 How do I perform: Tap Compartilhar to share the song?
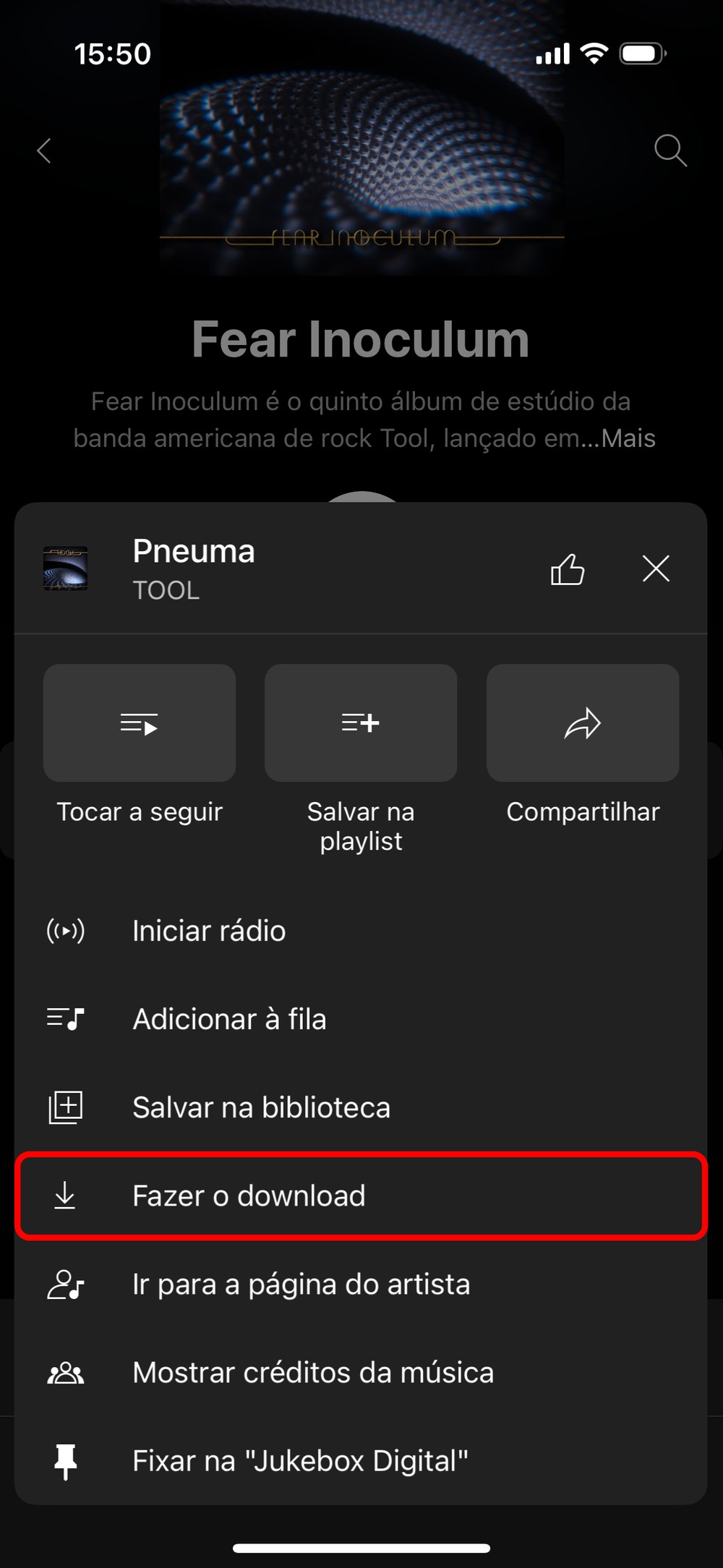(583, 723)
